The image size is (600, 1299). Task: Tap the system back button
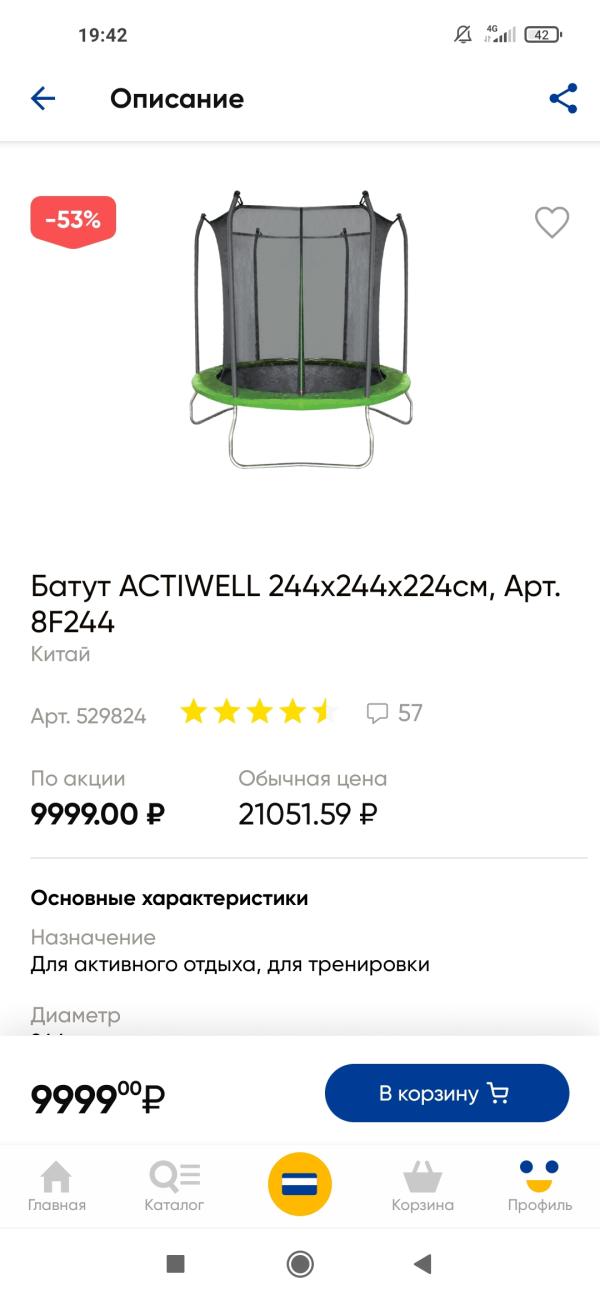click(422, 1264)
